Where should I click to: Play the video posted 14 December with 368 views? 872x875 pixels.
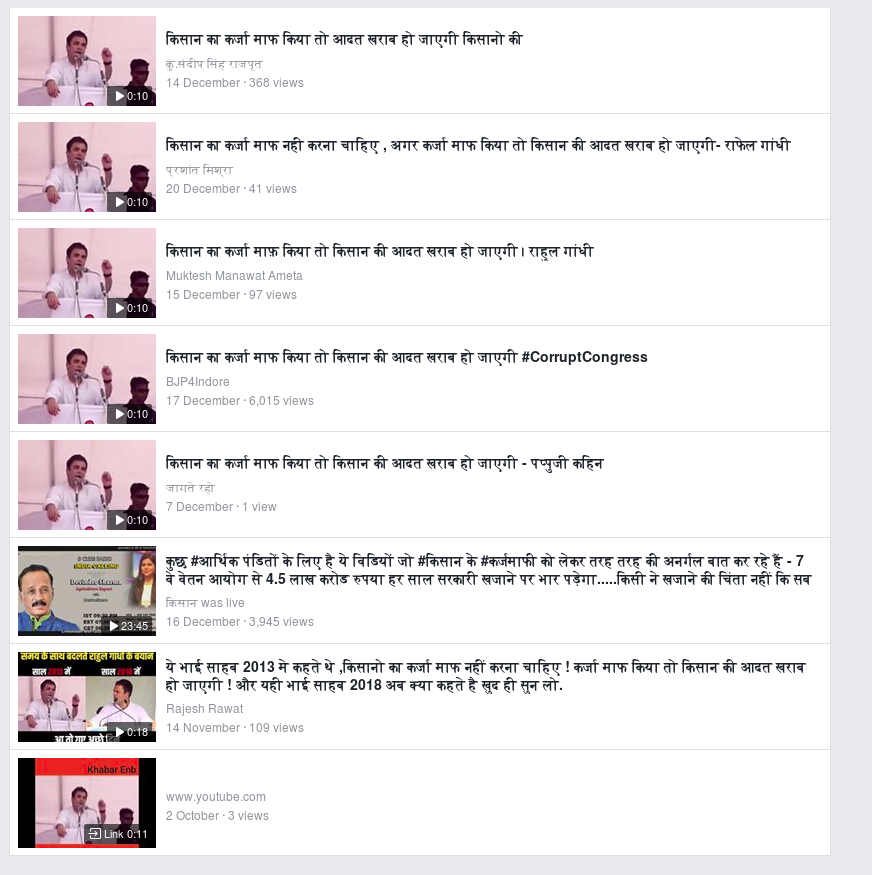[87, 61]
